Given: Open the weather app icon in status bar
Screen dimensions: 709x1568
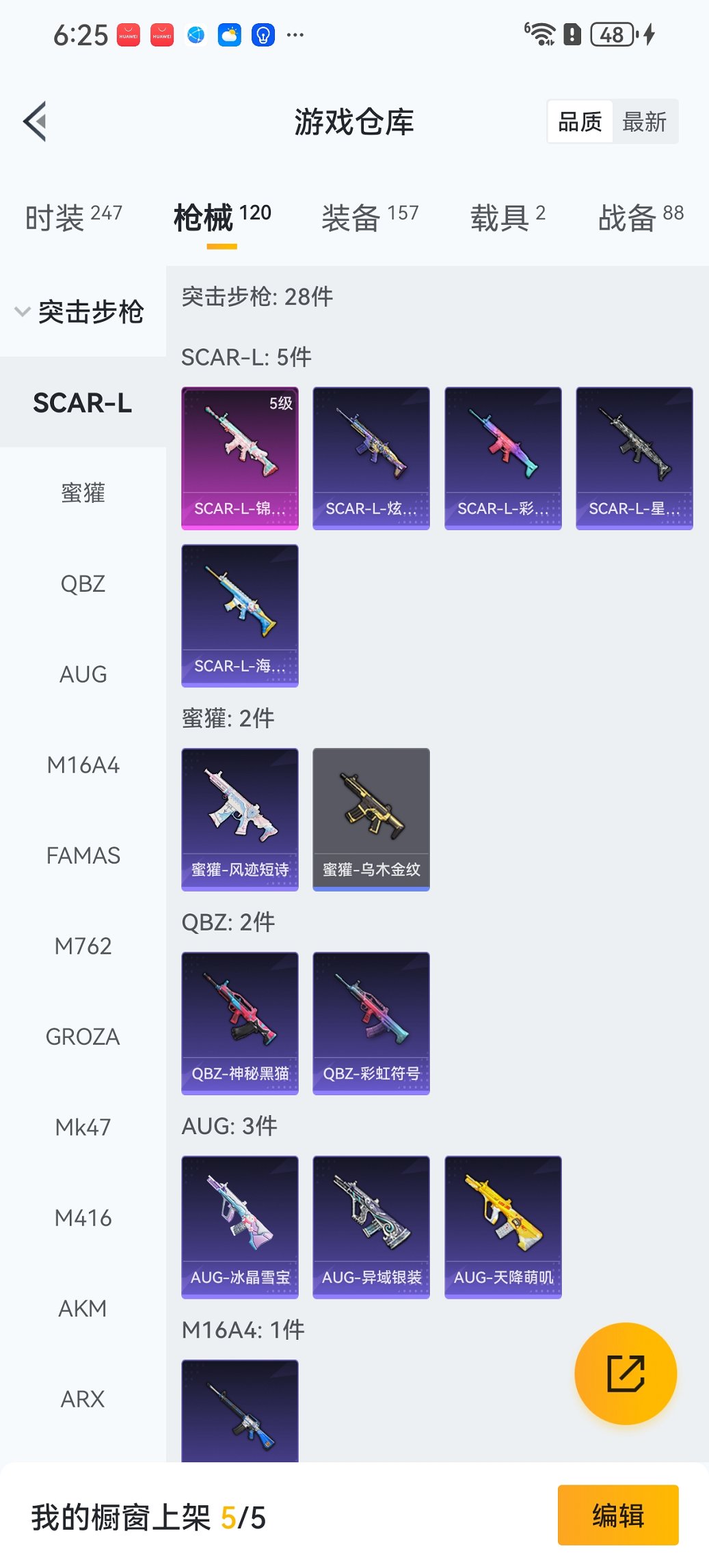Looking at the screenshot, I should pyautogui.click(x=229, y=33).
